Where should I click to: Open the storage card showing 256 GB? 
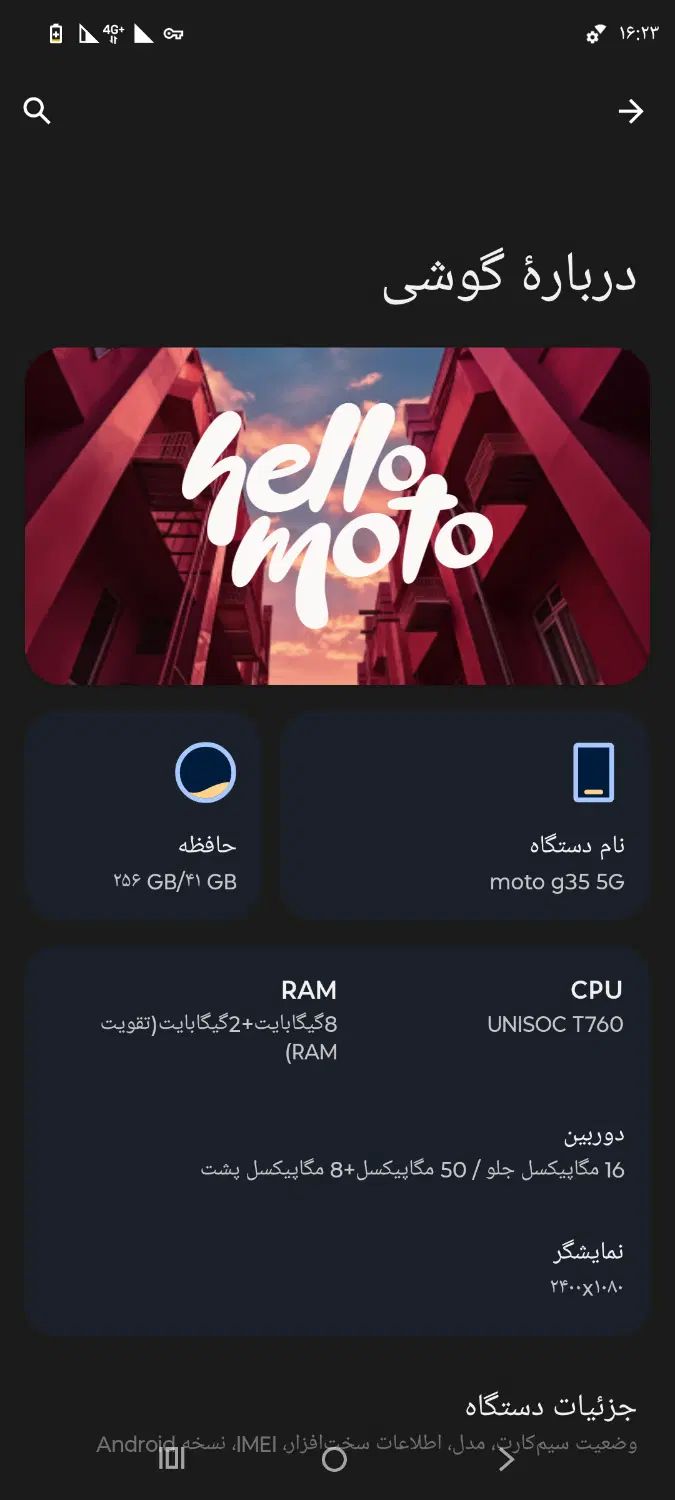143,815
